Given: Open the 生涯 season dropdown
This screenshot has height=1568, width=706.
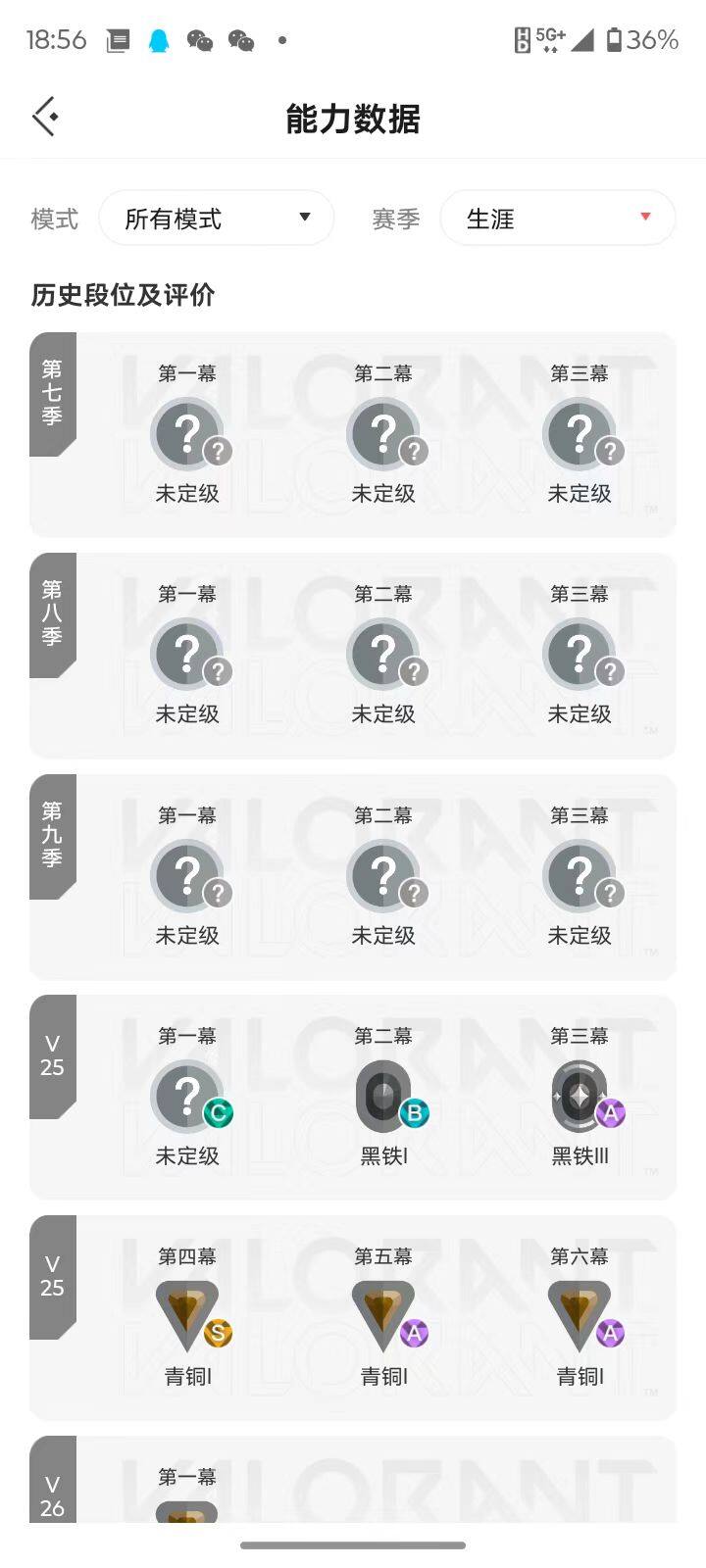Looking at the screenshot, I should click(557, 218).
